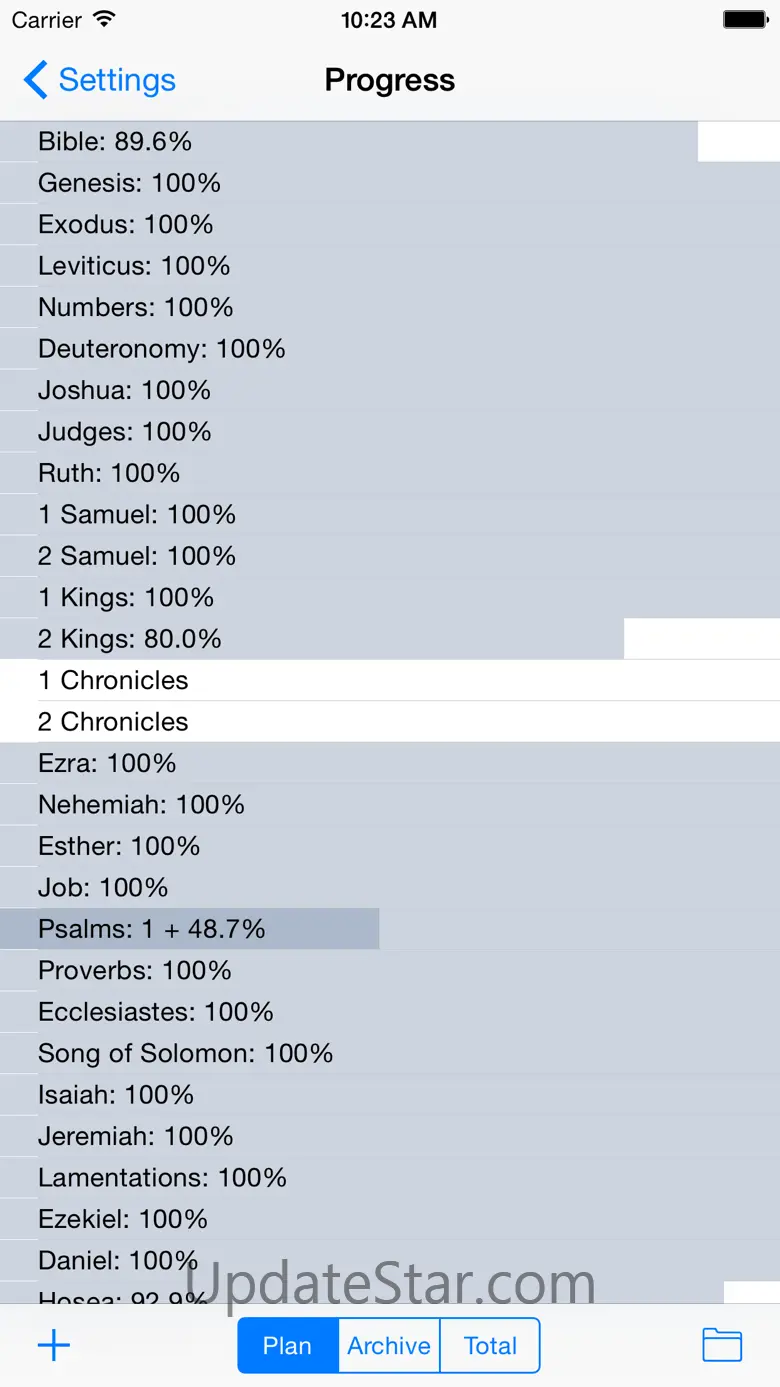Tap the Ezra row
Image resolution: width=780 pixels, height=1387 pixels.
390,763
